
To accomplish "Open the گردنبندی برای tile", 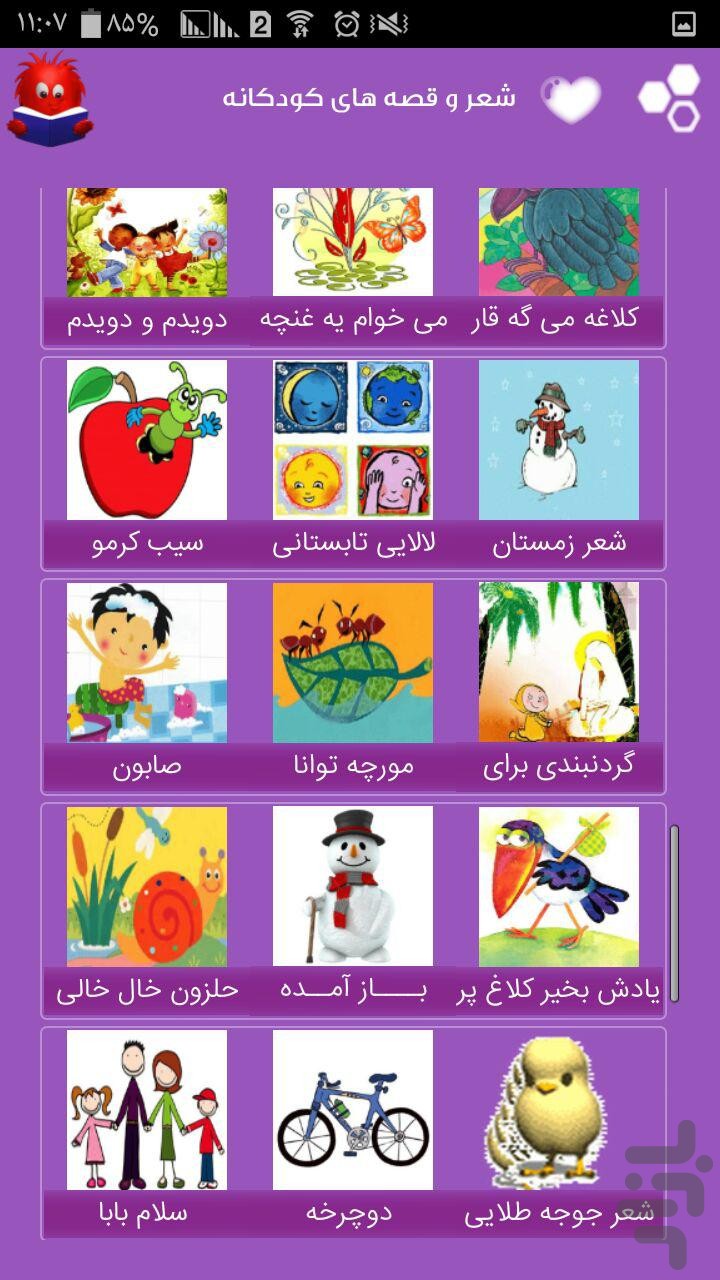I will tap(559, 687).
